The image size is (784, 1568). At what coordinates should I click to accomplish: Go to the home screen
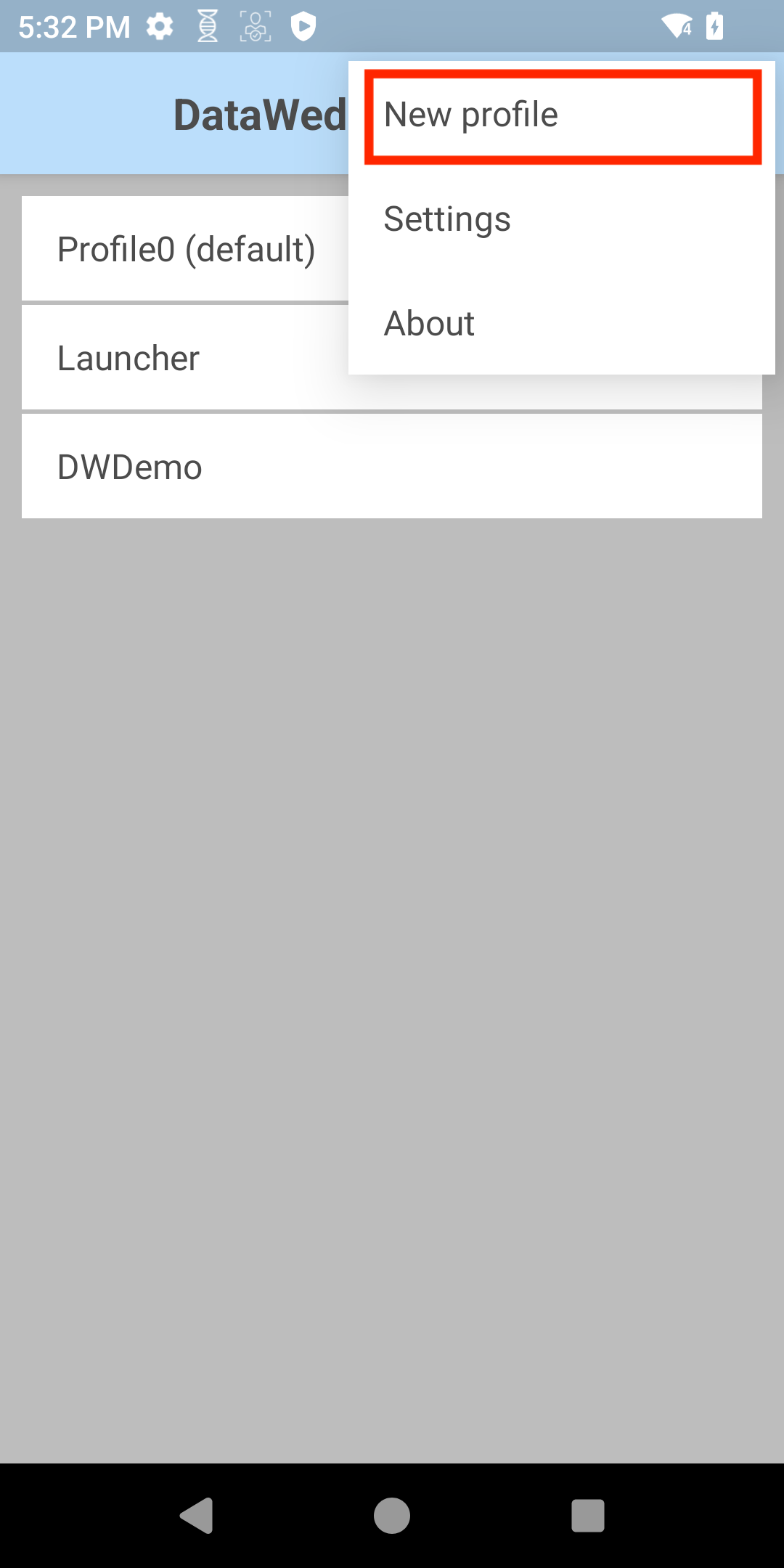pos(392,1516)
